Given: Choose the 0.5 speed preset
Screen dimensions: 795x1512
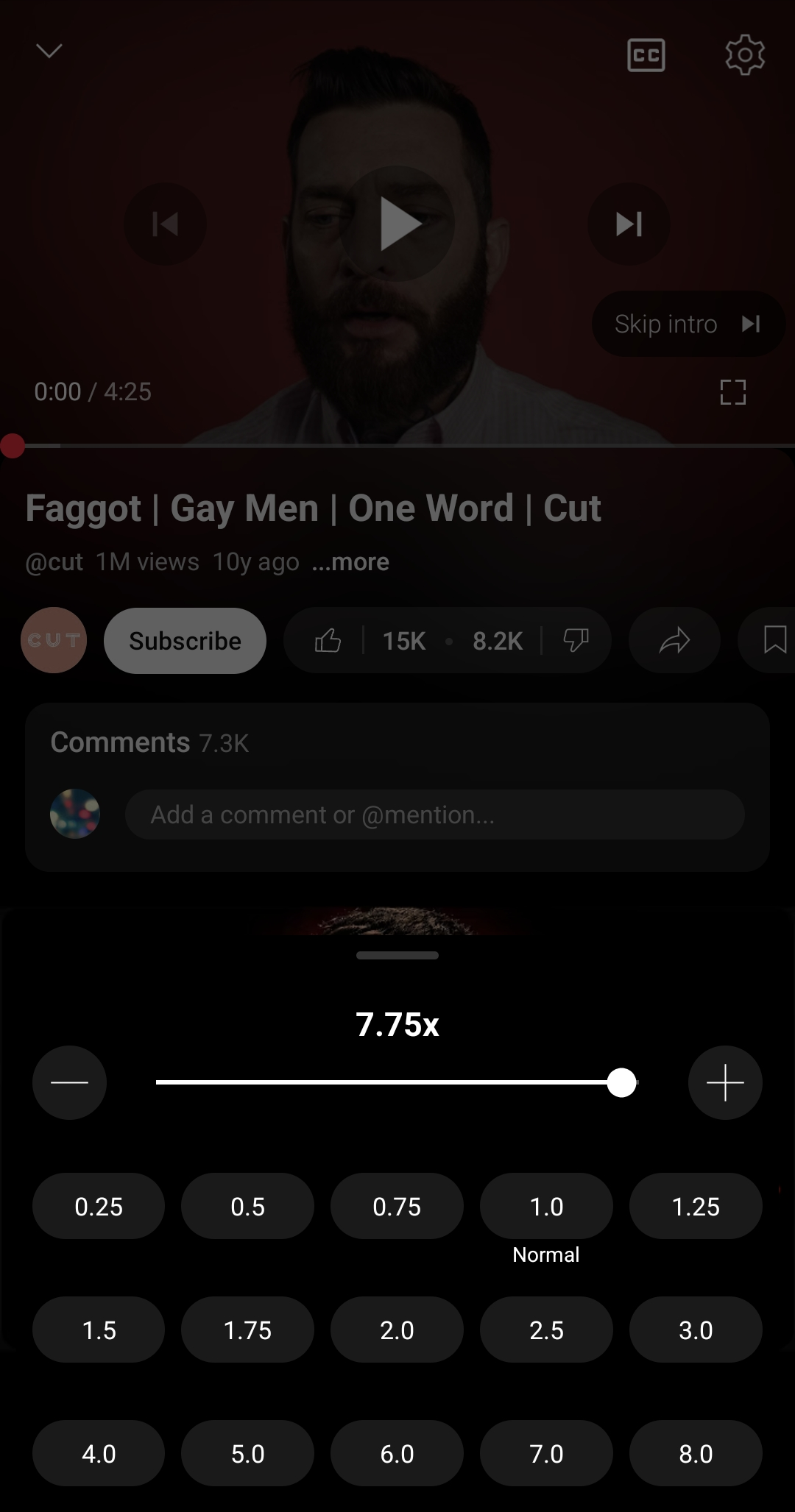Looking at the screenshot, I should (247, 1207).
